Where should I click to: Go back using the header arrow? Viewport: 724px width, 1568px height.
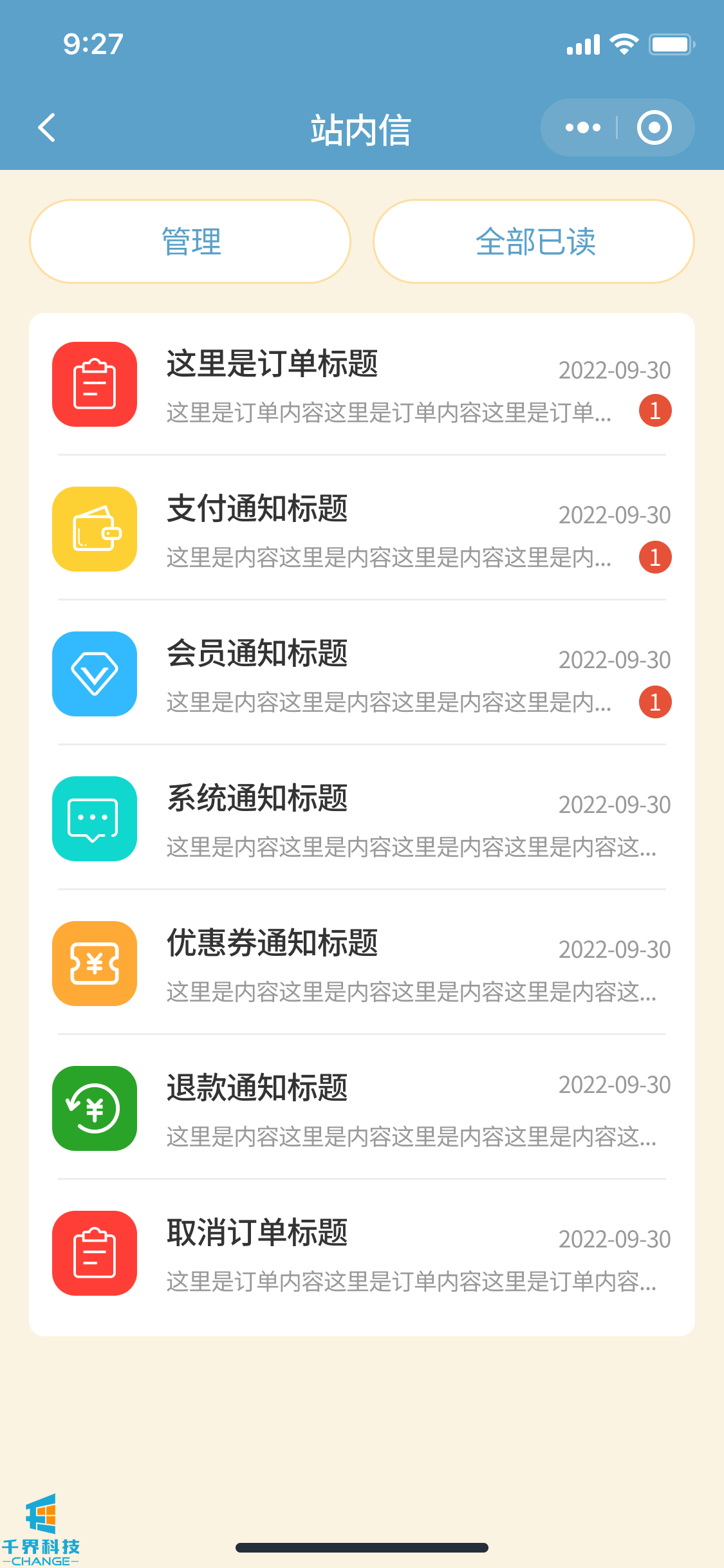tap(47, 127)
